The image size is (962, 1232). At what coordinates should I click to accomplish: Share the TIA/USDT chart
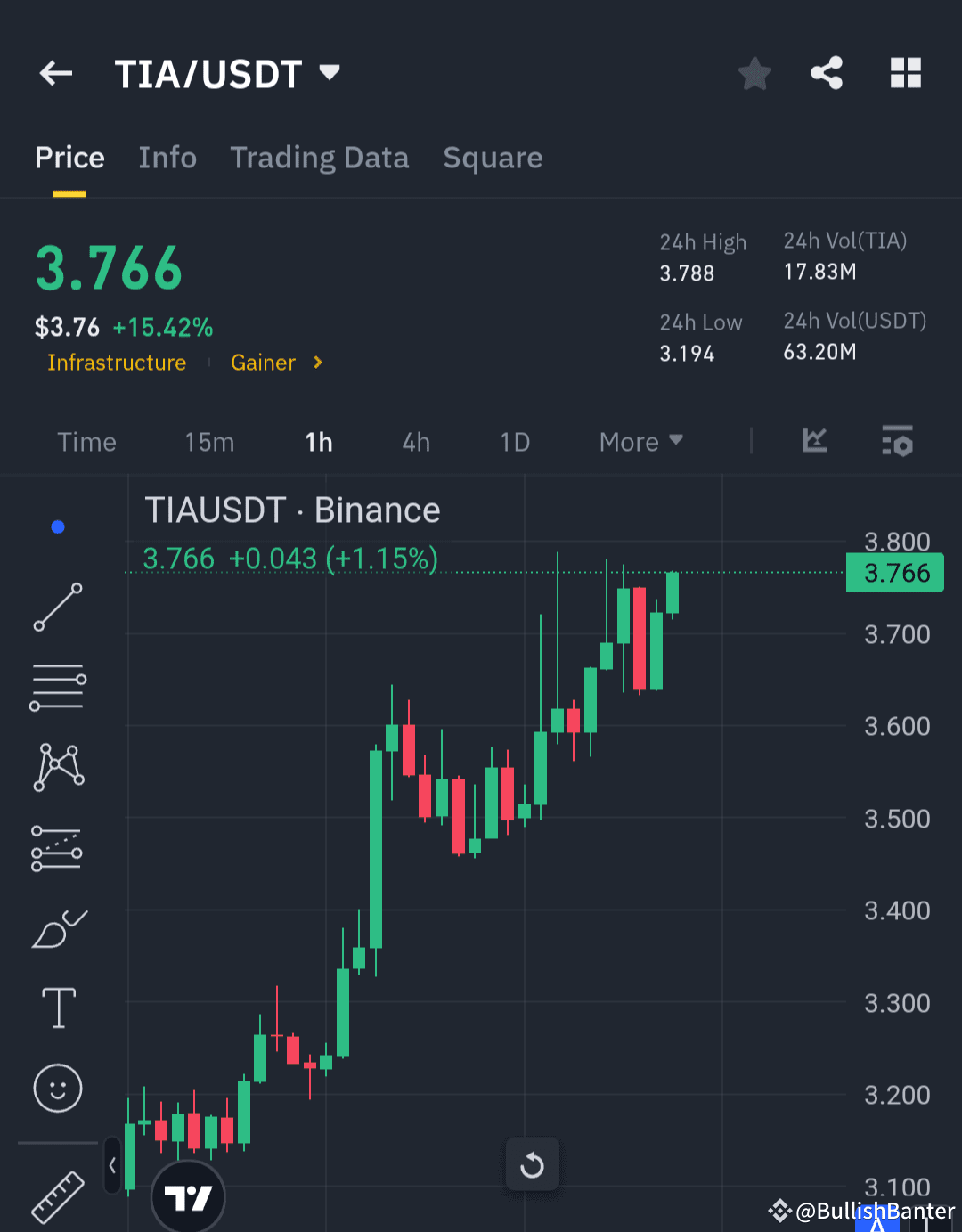pos(827,74)
